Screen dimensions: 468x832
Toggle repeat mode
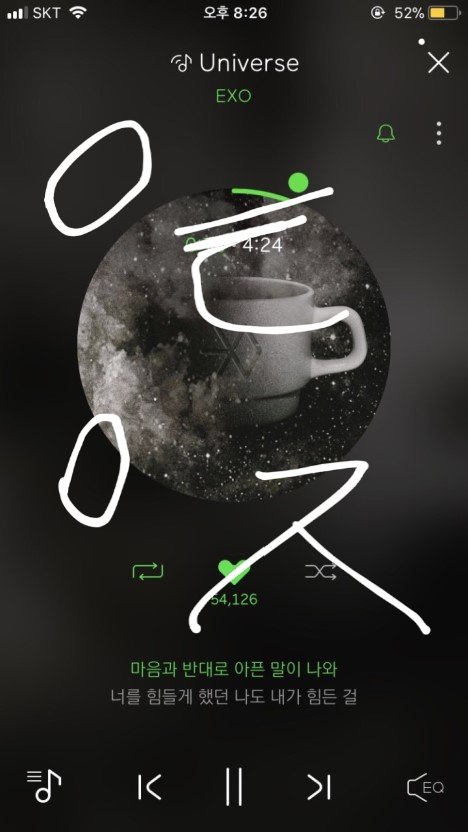(148, 571)
